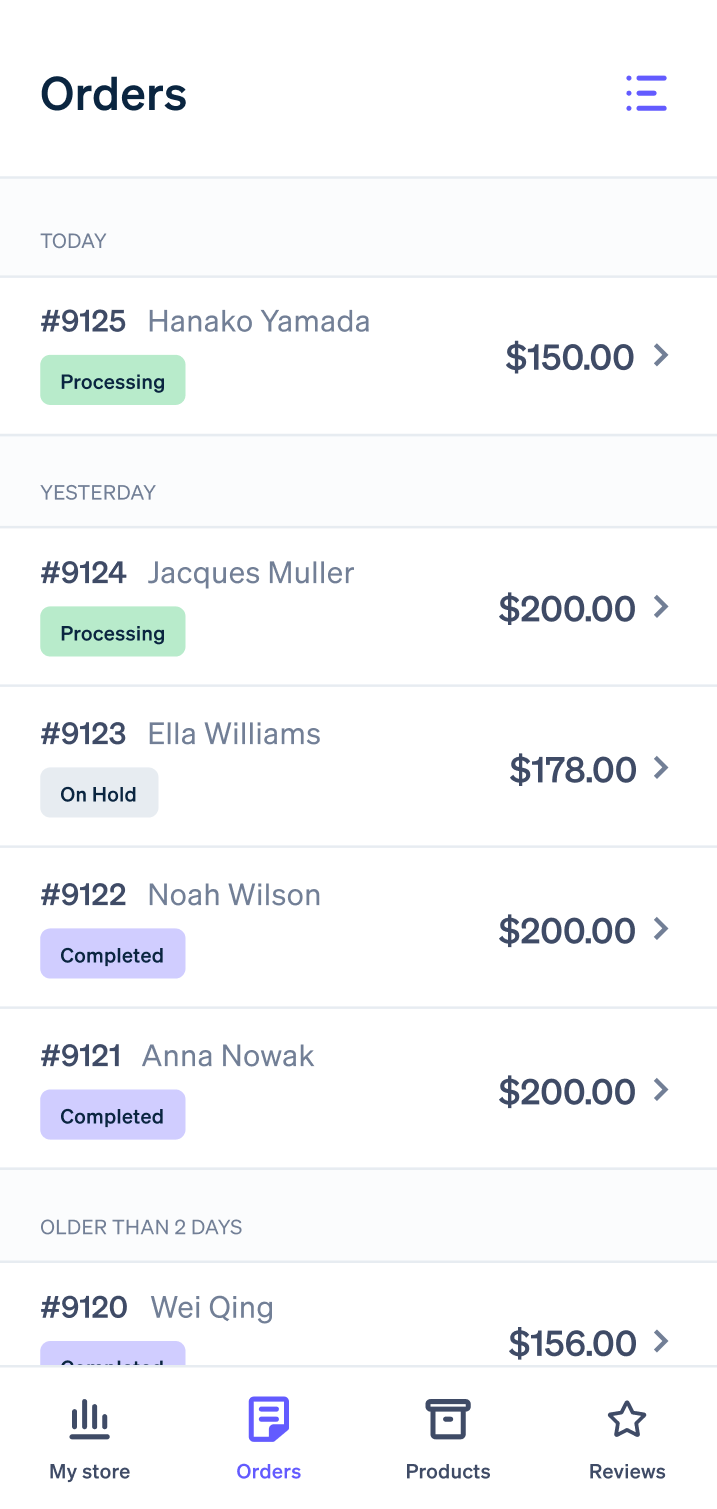
Task: Open order #9122 from Noah Wilson
Action: pyautogui.click(x=358, y=928)
